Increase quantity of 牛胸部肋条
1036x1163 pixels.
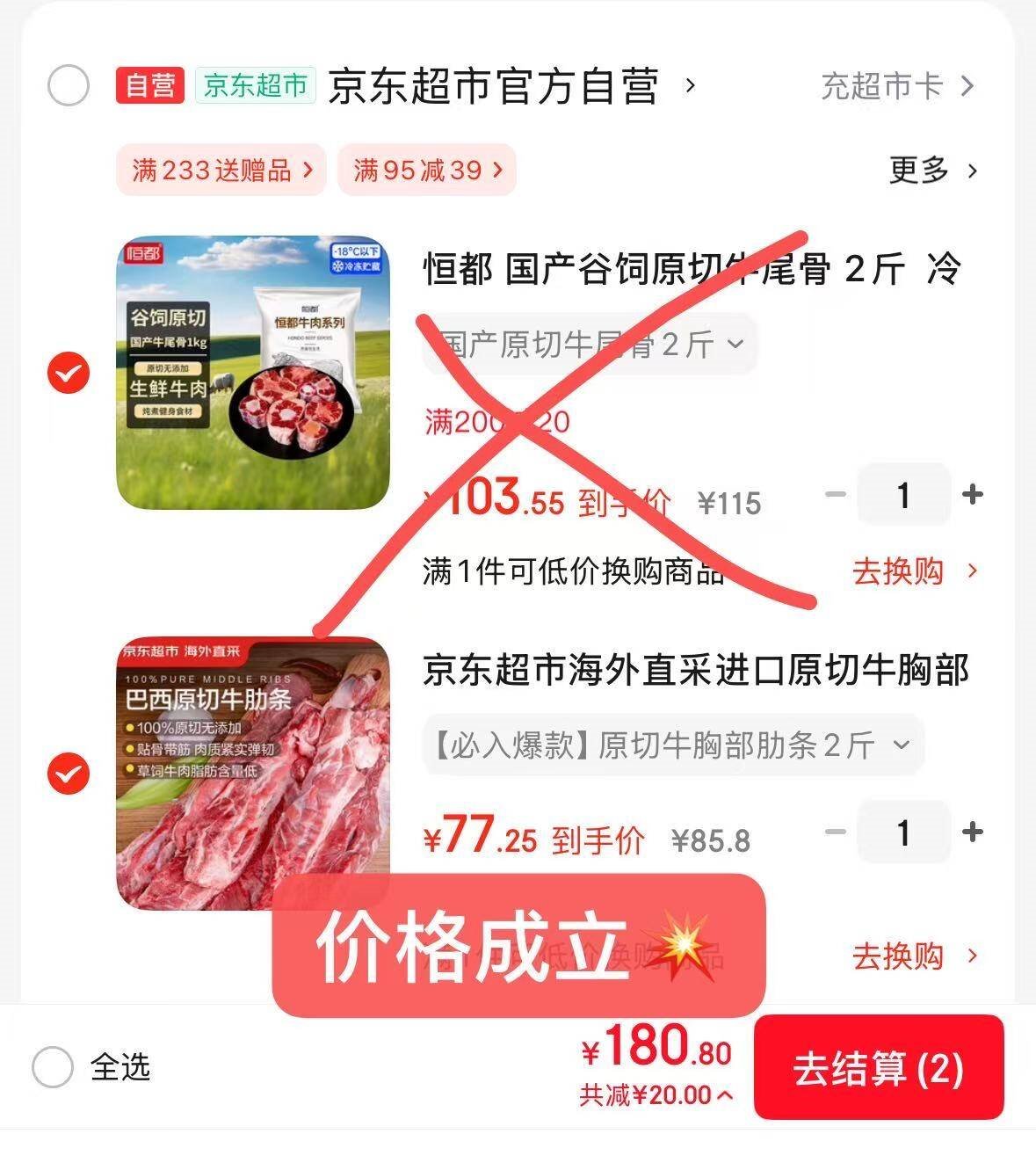[972, 832]
